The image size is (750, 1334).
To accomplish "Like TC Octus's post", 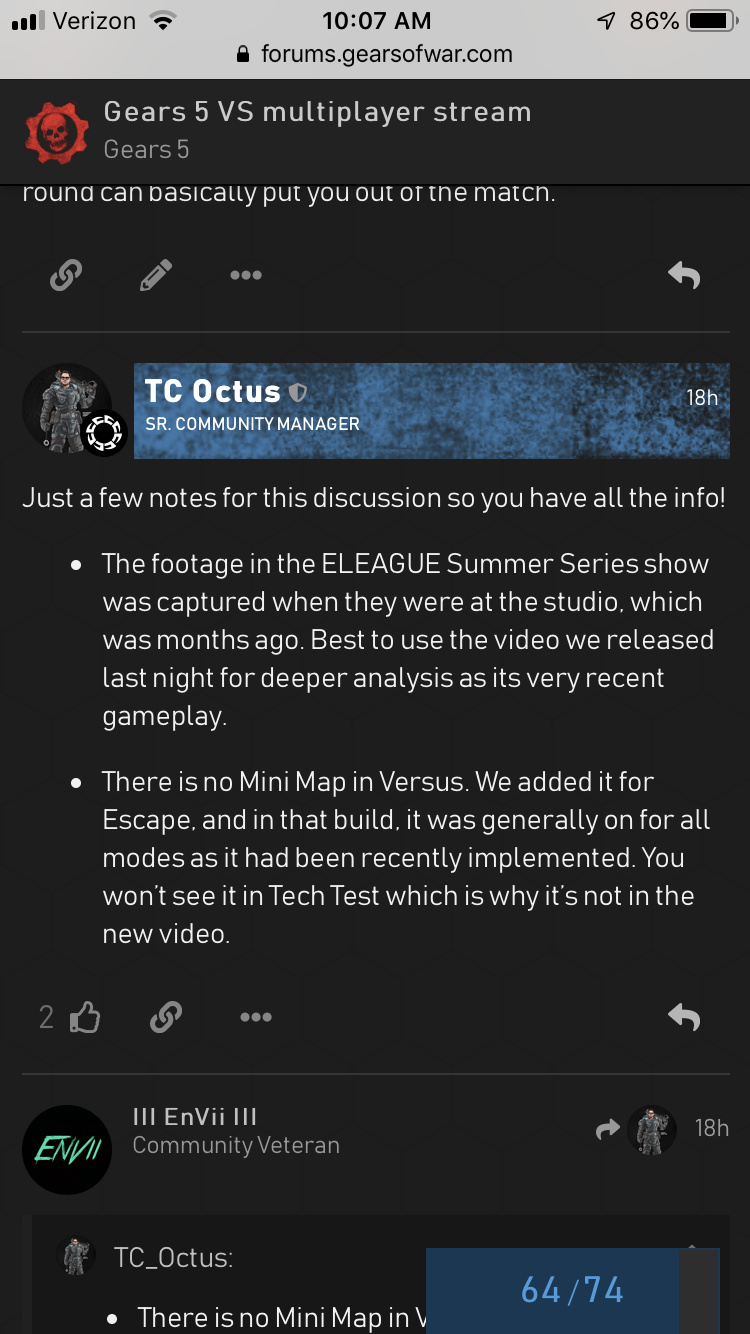I will [x=86, y=1018].
